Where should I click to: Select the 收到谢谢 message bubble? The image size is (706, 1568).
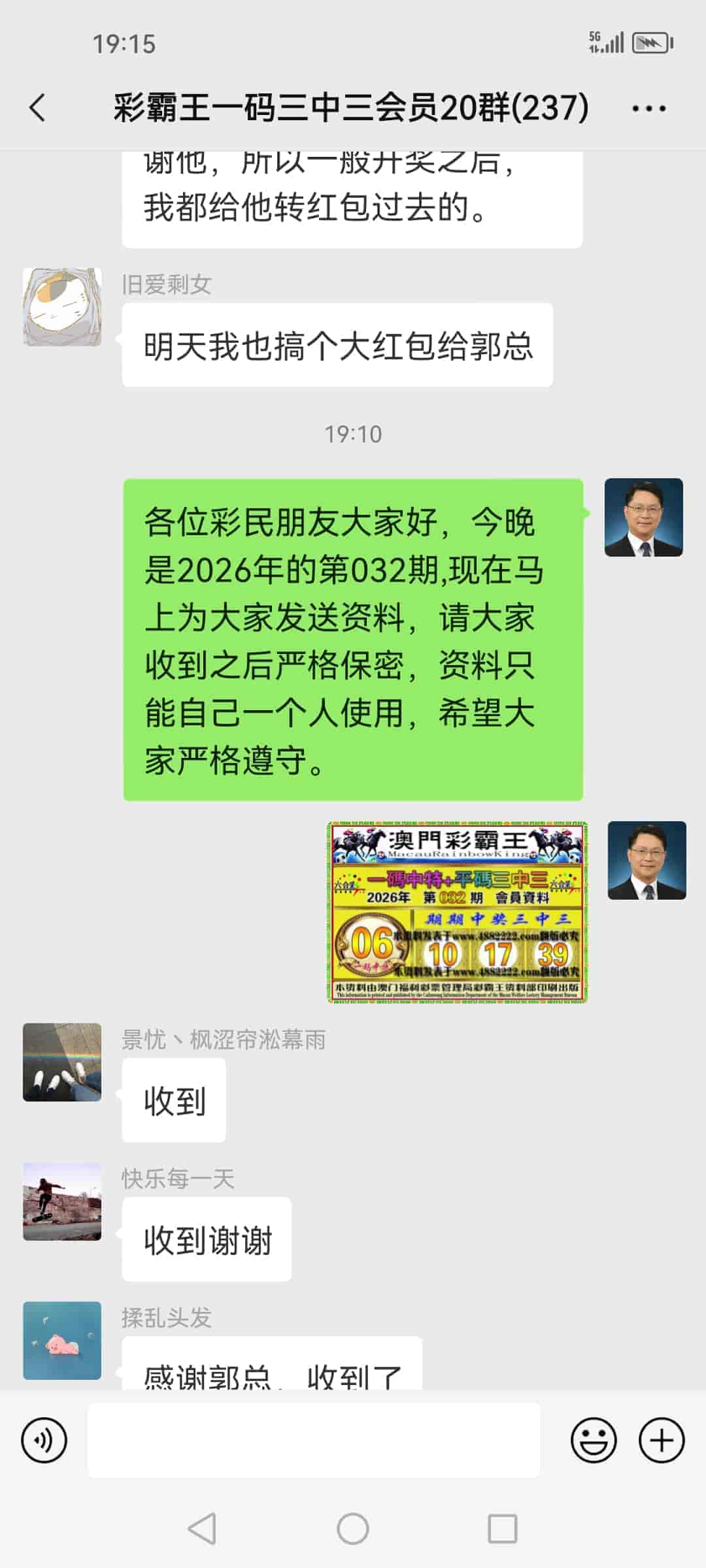[207, 1240]
